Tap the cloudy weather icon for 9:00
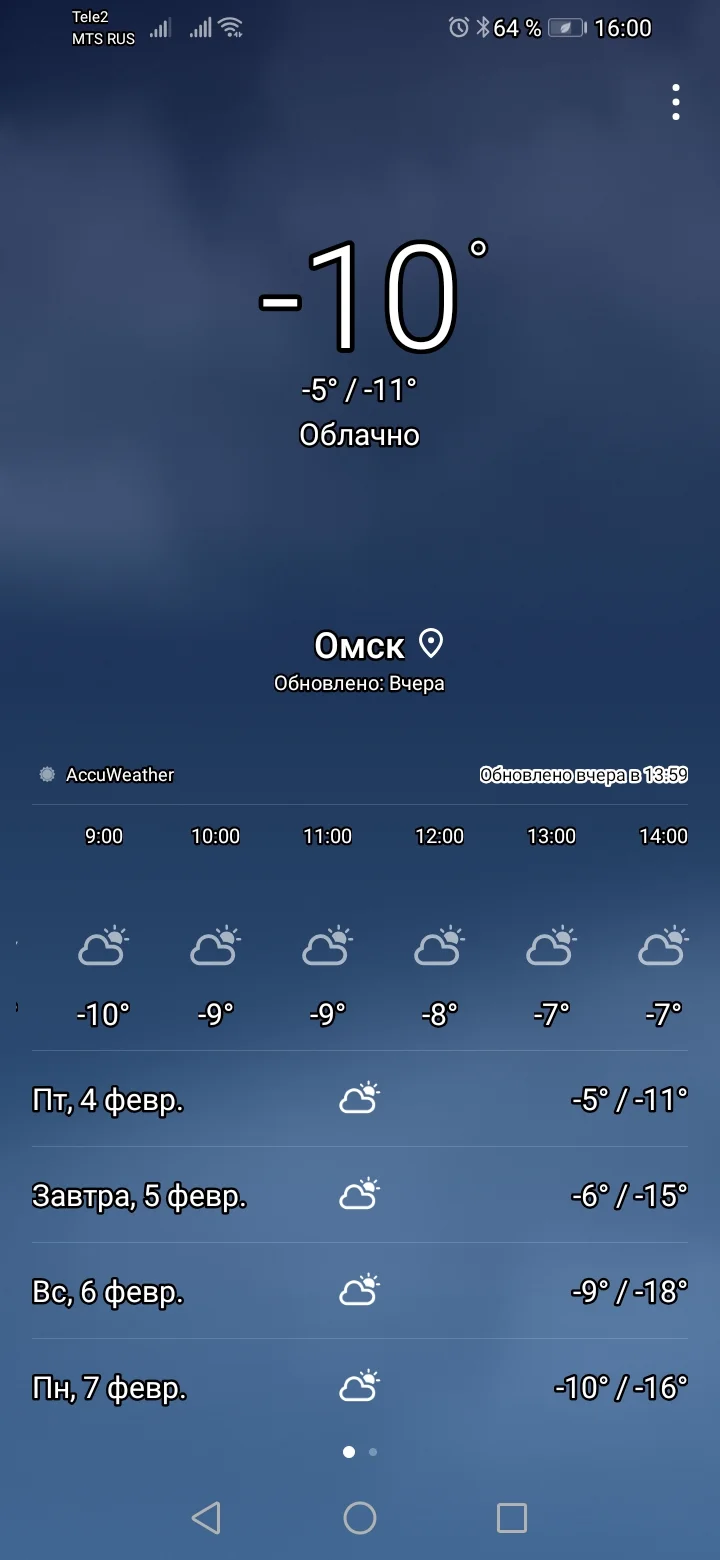Viewport: 720px width, 1560px height. click(104, 947)
